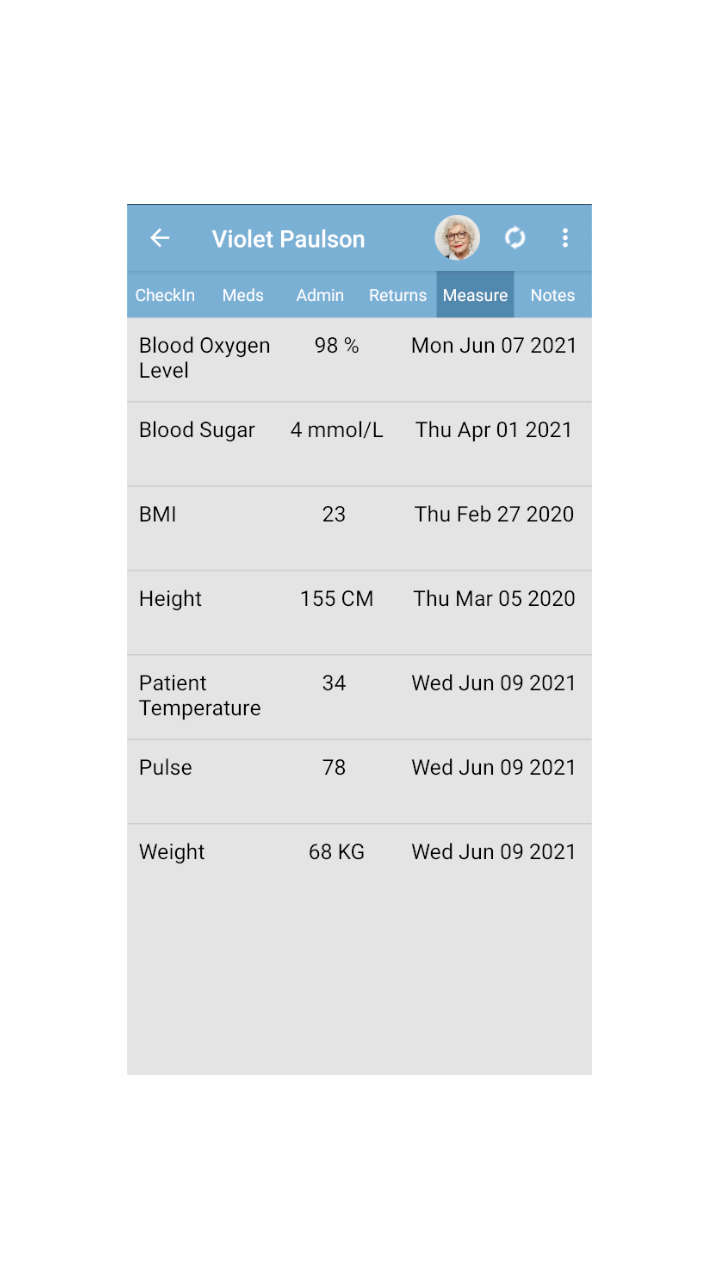Screen dimensions: 720x1280
Task: Open the Admin section
Action: pos(320,295)
